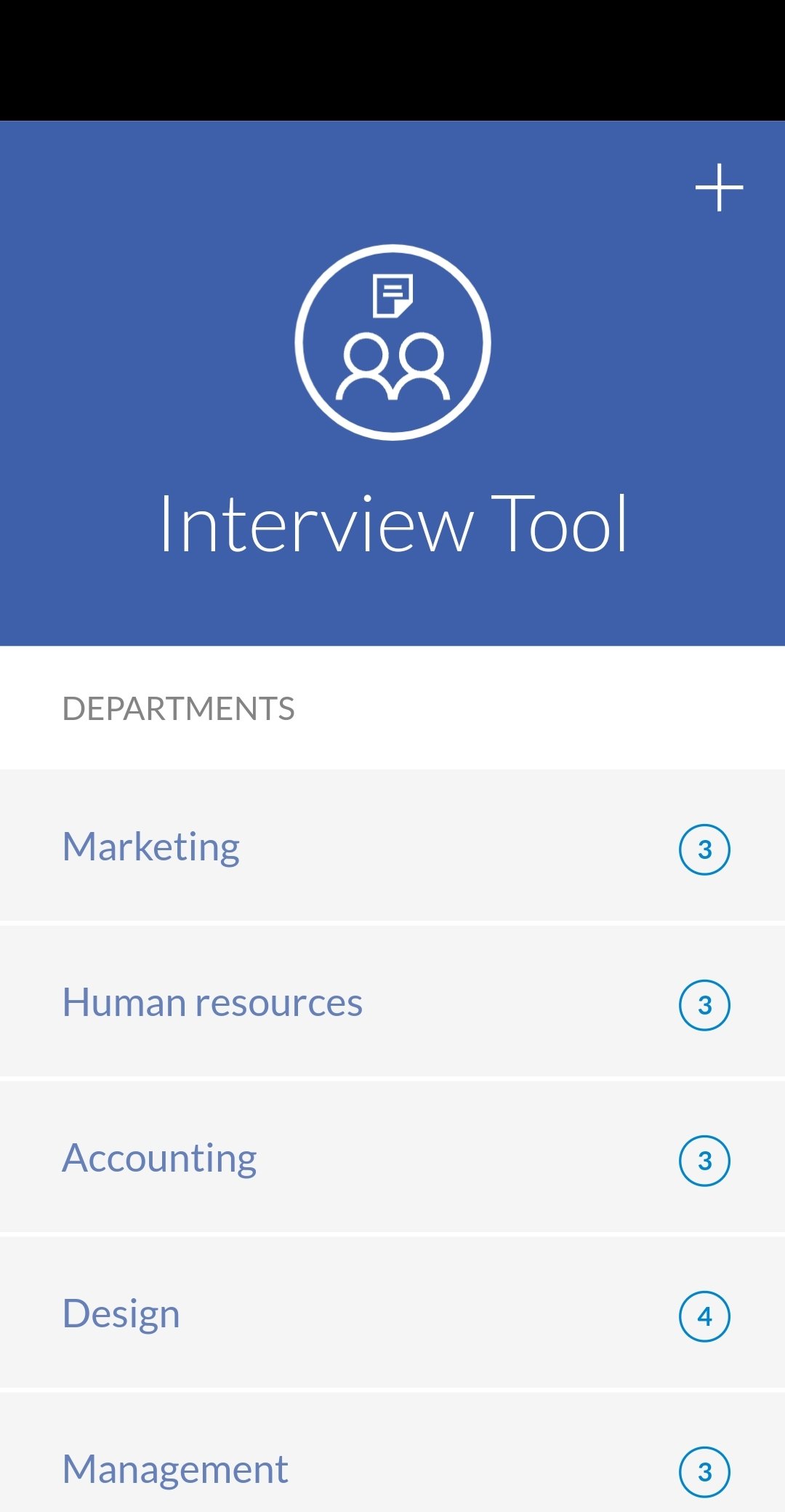Screen dimensions: 785x1512
Task: Open the Marketing department
Action: pyautogui.click(x=392, y=846)
